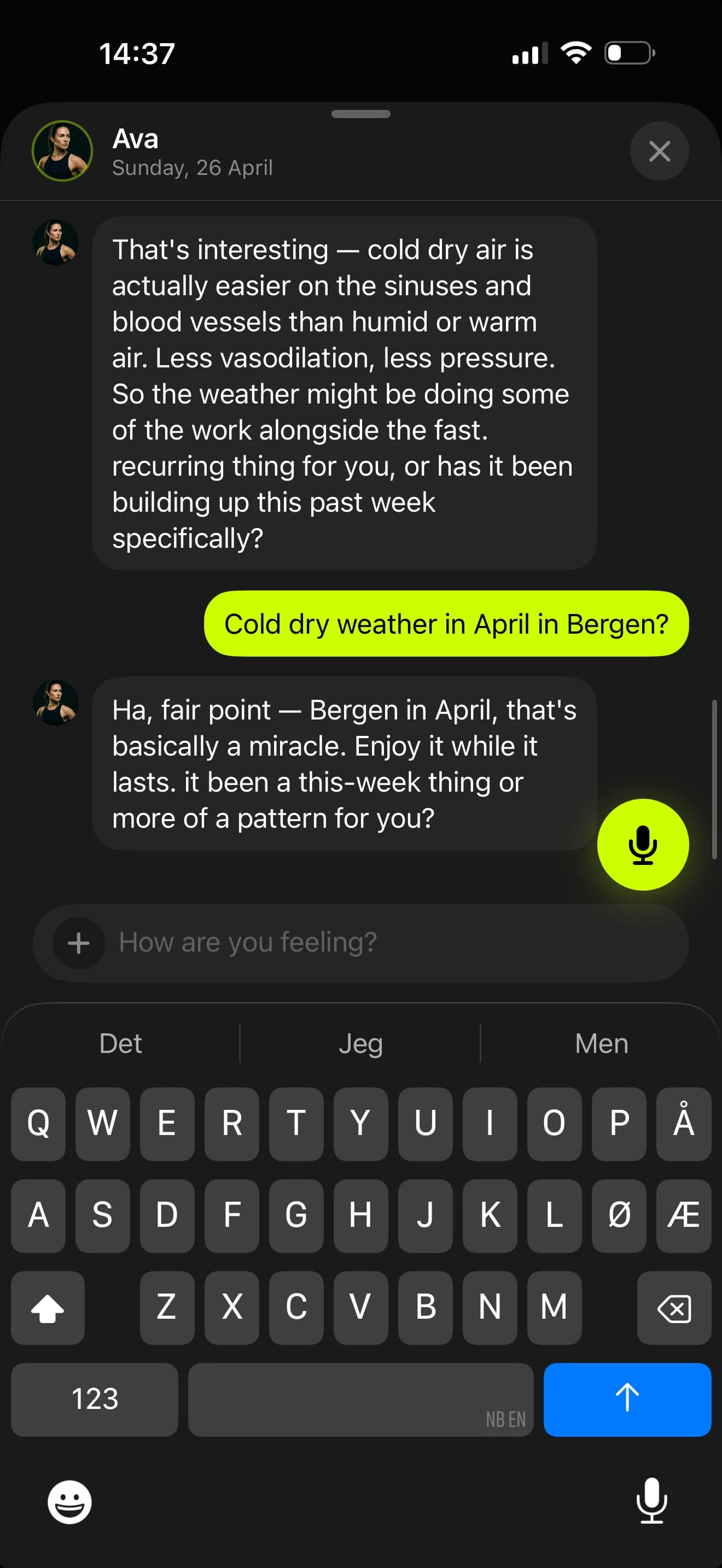The image size is (722, 1568).
Task: Select the 'Men' keyboard suggestion
Action: pyautogui.click(x=602, y=1043)
